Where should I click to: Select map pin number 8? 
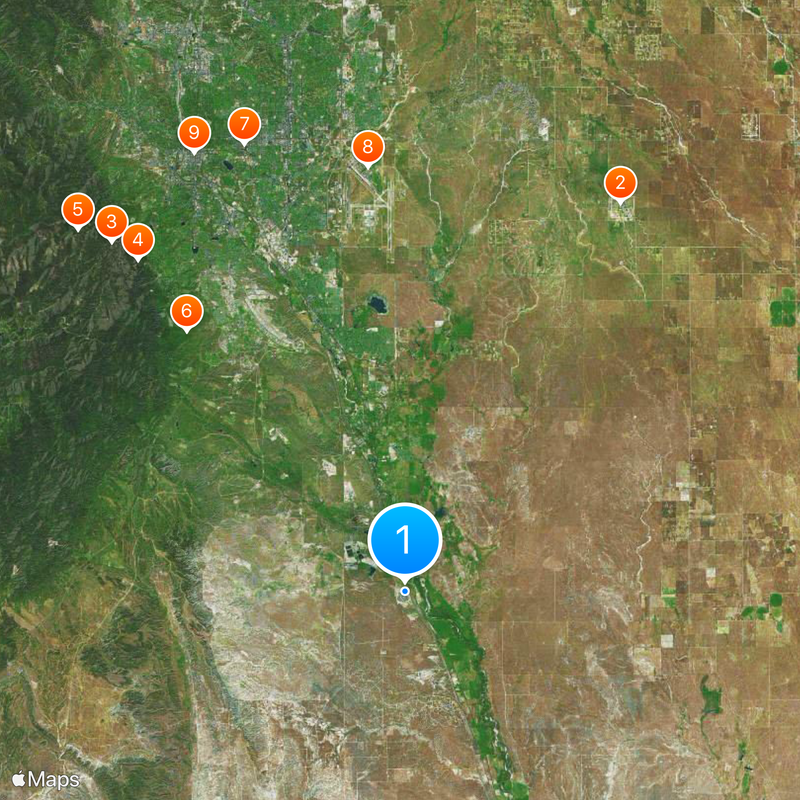tap(368, 148)
